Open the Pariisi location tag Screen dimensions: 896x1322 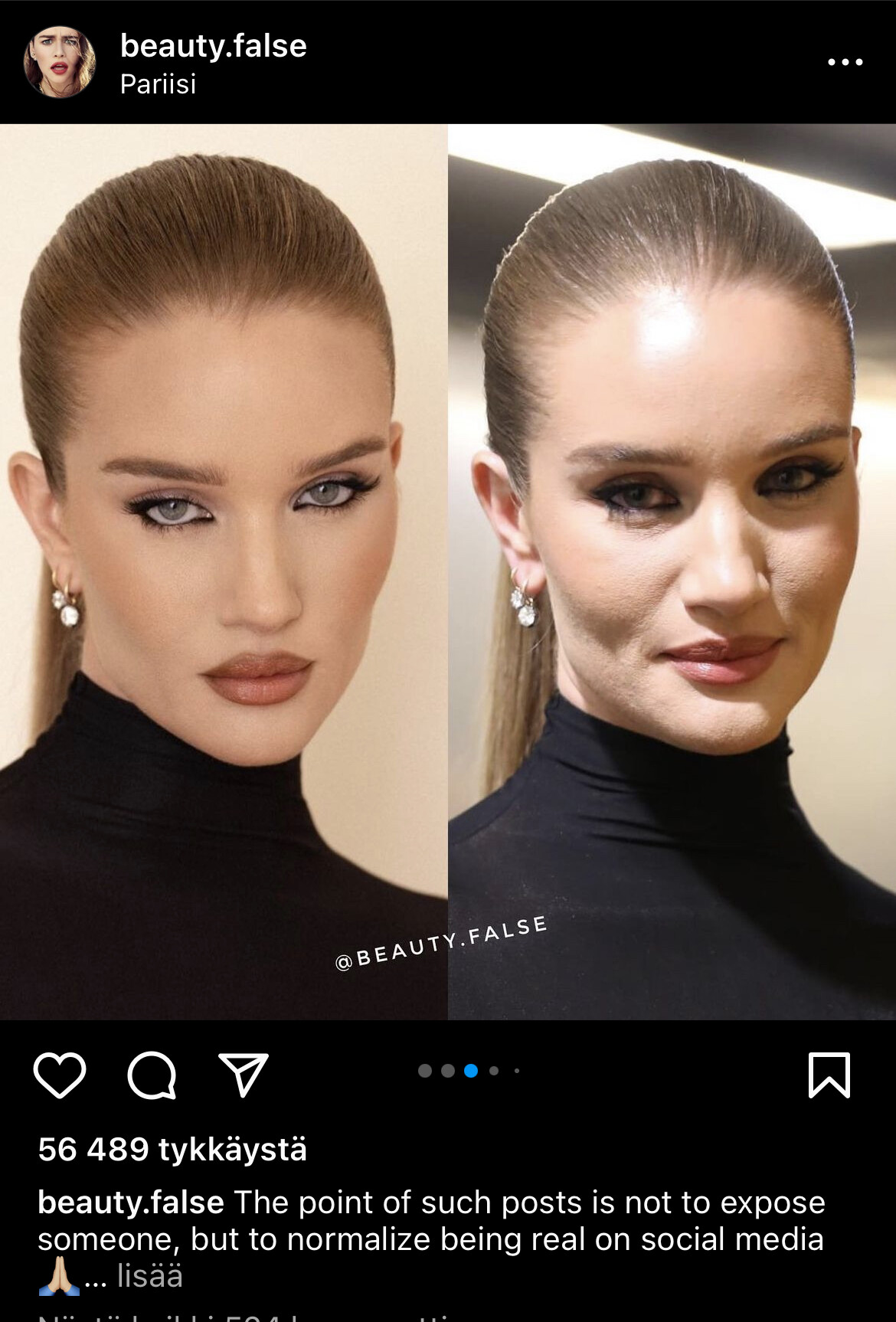(158, 84)
